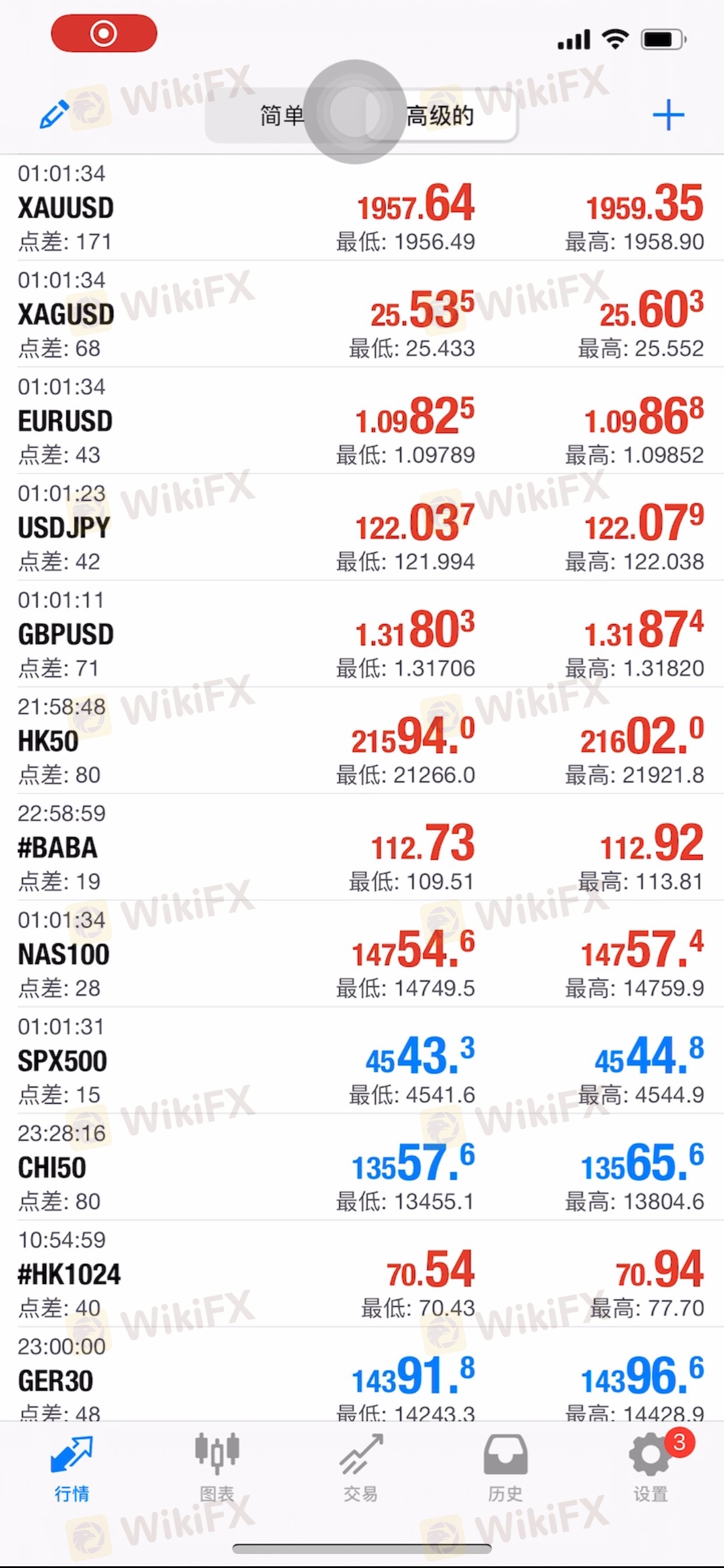Select the 高级的 view mode
The image size is (724, 1568).
click(441, 115)
